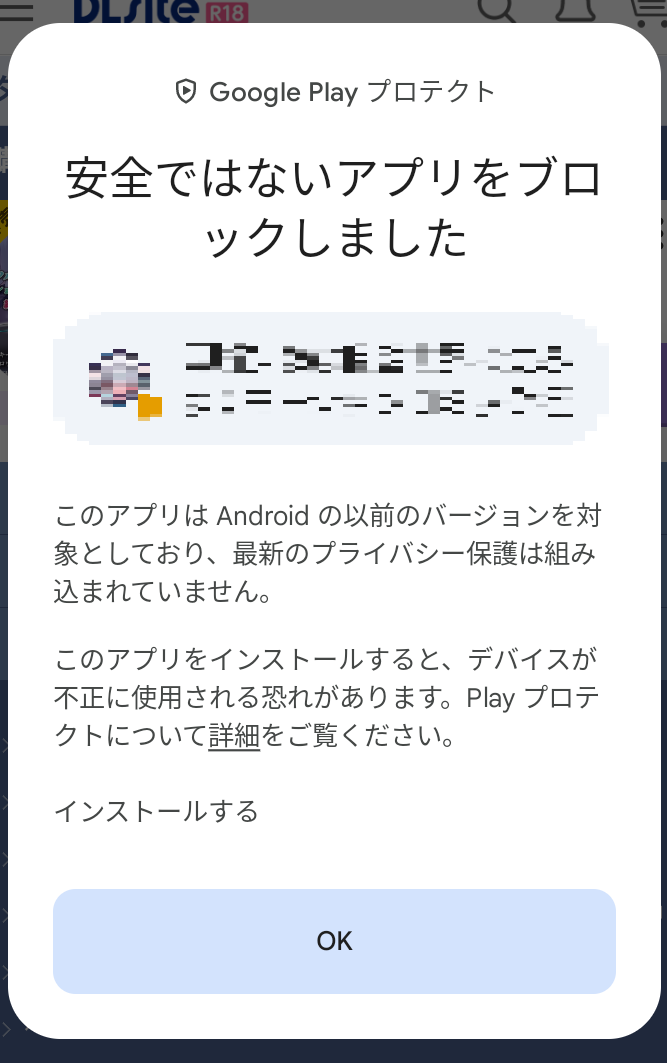Tap OK to dismiss the Play Protect dialog
This screenshot has width=667, height=1063.
click(334, 941)
